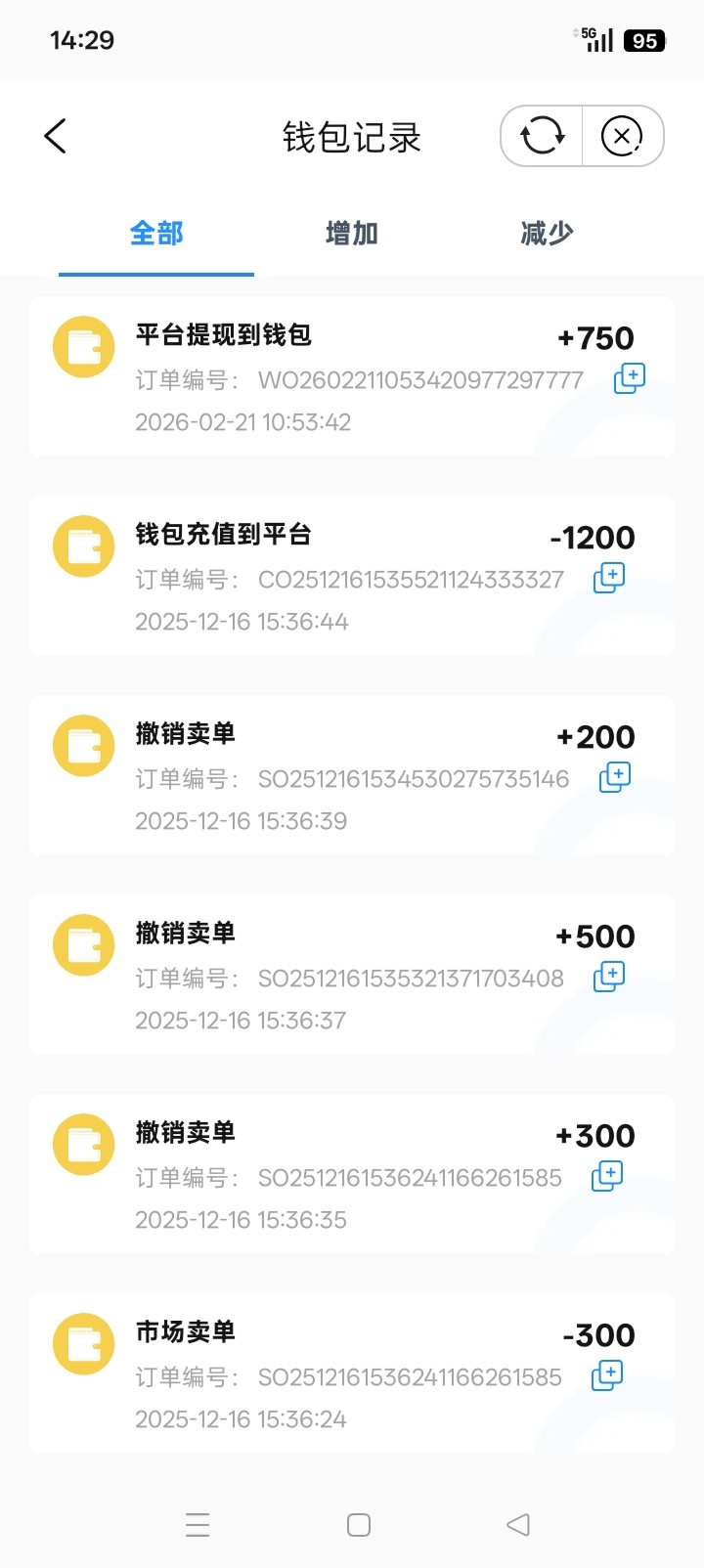Switch to the 增加 tab
The height and width of the screenshot is (1568, 704).
point(350,233)
